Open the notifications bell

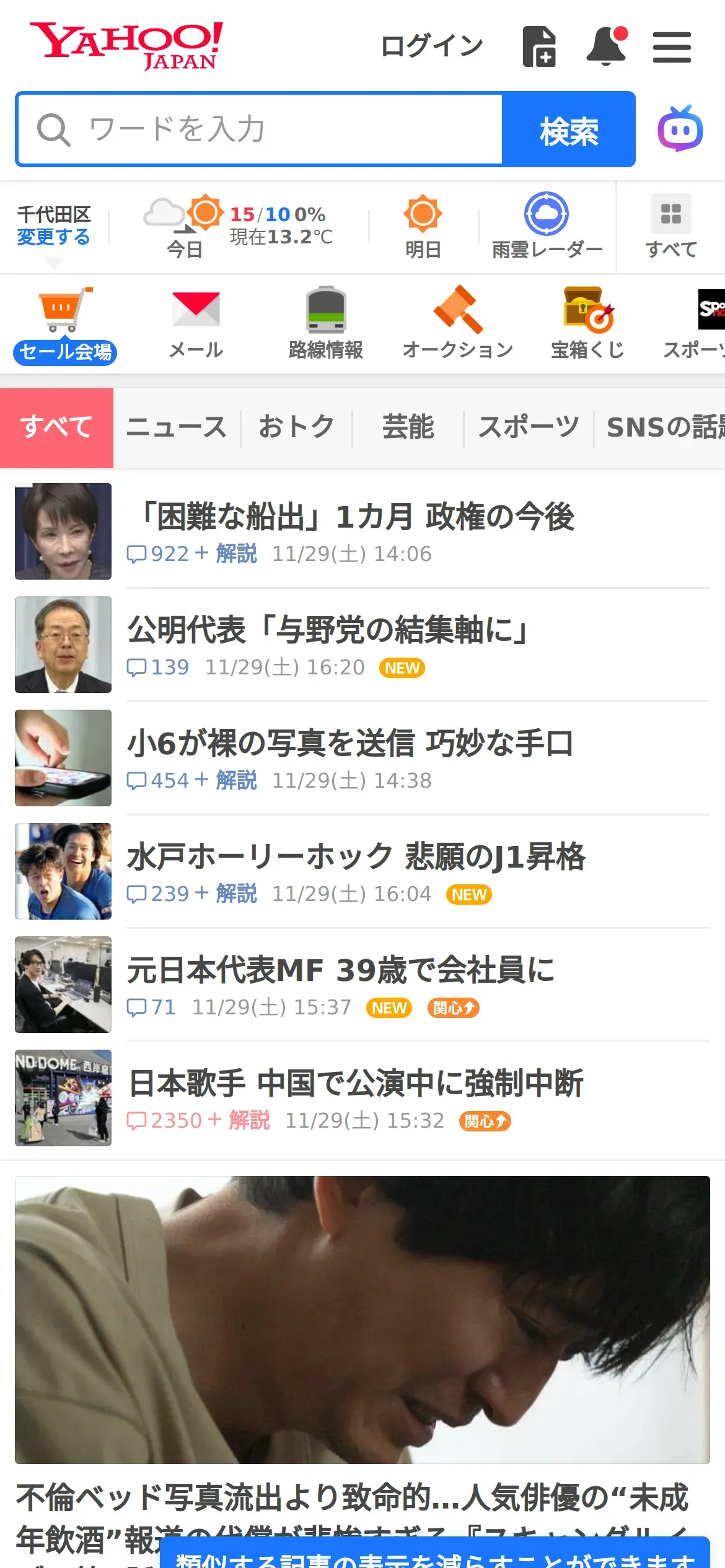[606, 46]
